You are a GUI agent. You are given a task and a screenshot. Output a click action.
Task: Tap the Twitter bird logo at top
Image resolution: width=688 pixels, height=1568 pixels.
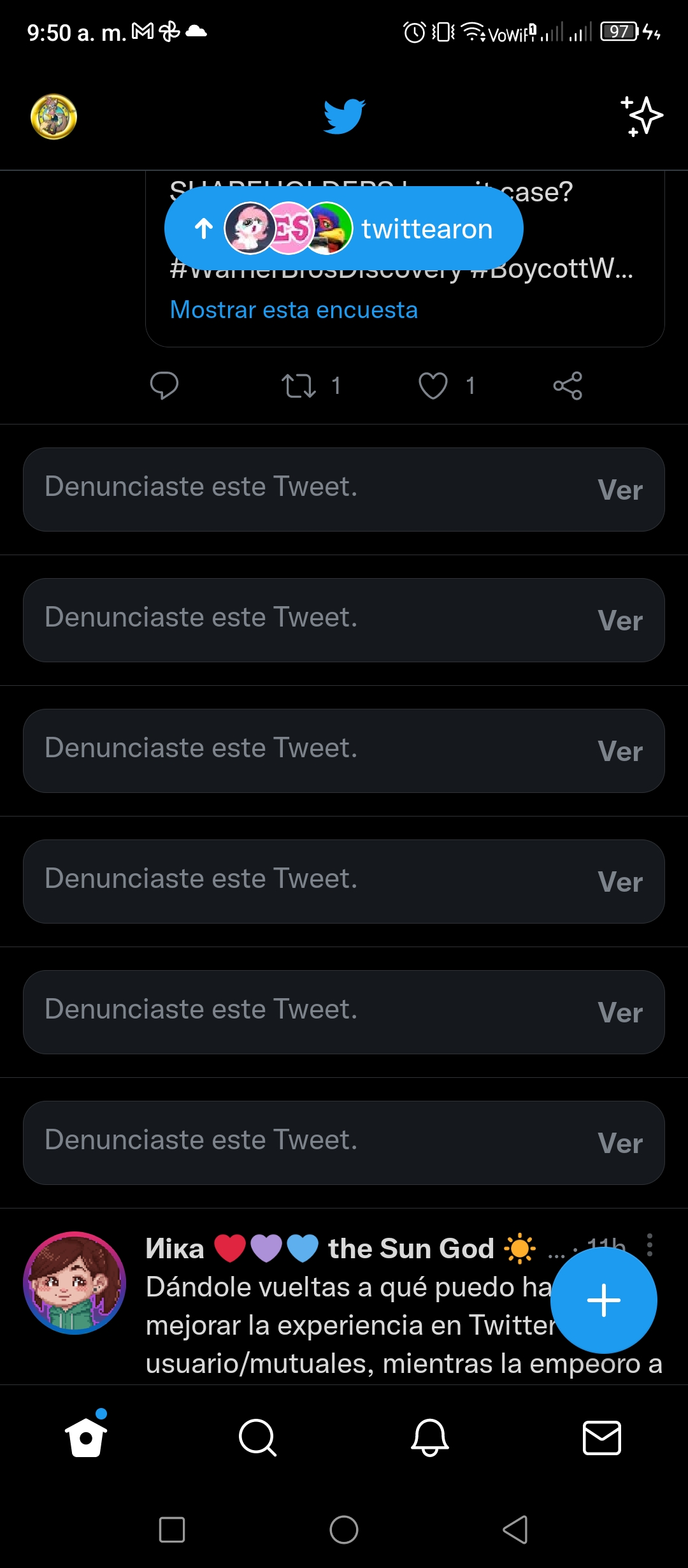pyautogui.click(x=344, y=117)
